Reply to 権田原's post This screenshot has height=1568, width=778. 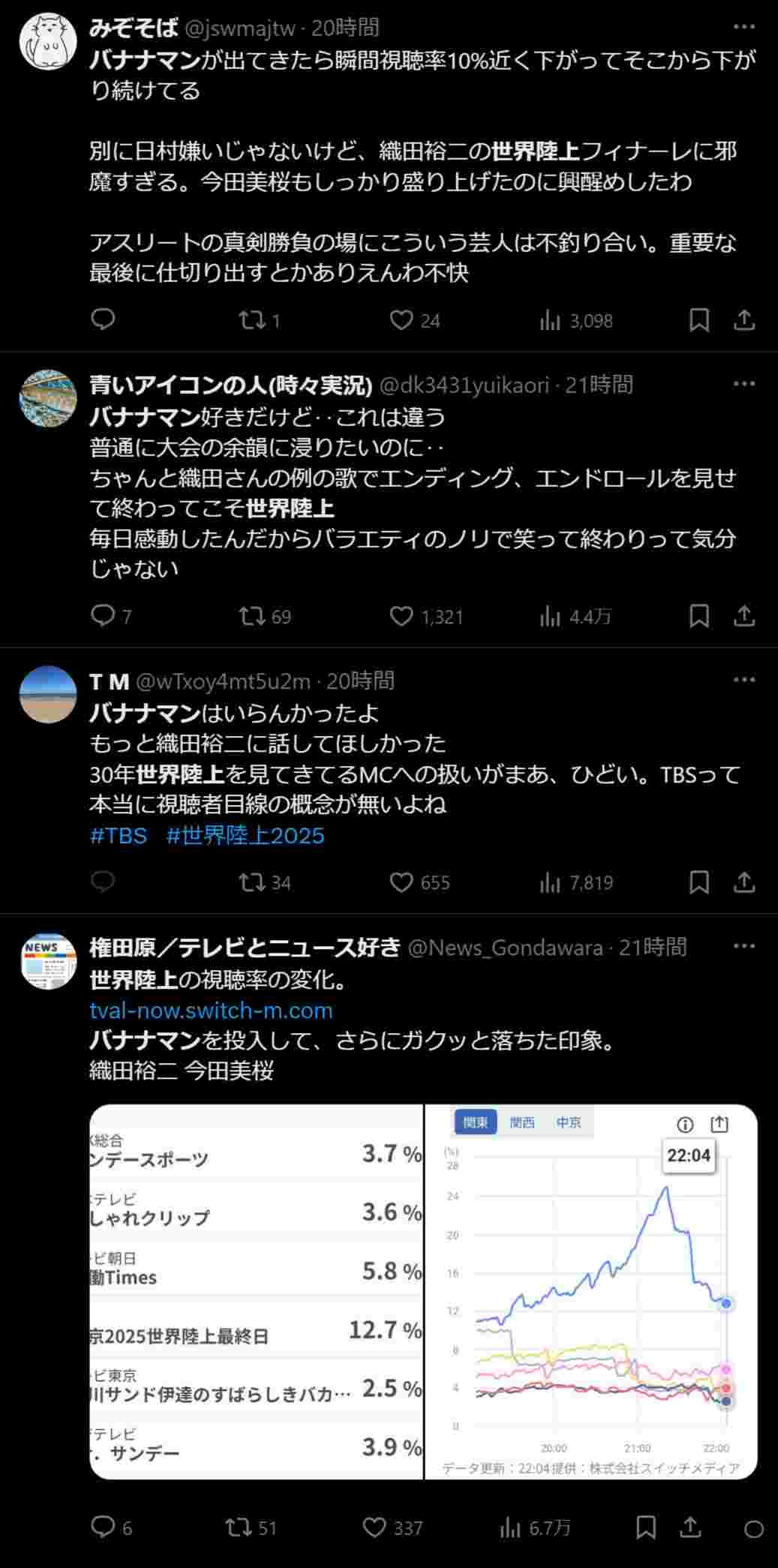point(102,1528)
